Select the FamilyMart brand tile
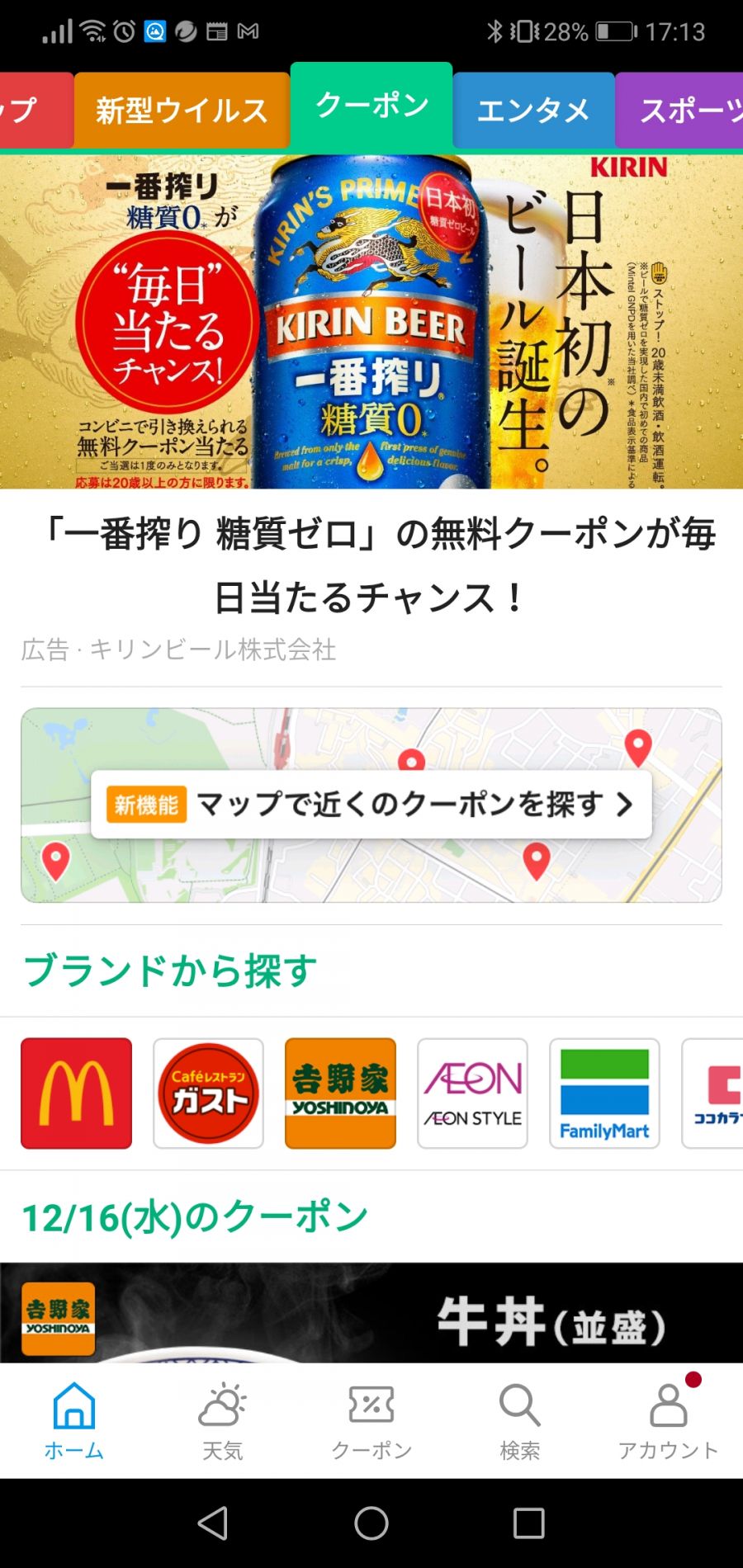The image size is (743, 1568). coord(604,1093)
